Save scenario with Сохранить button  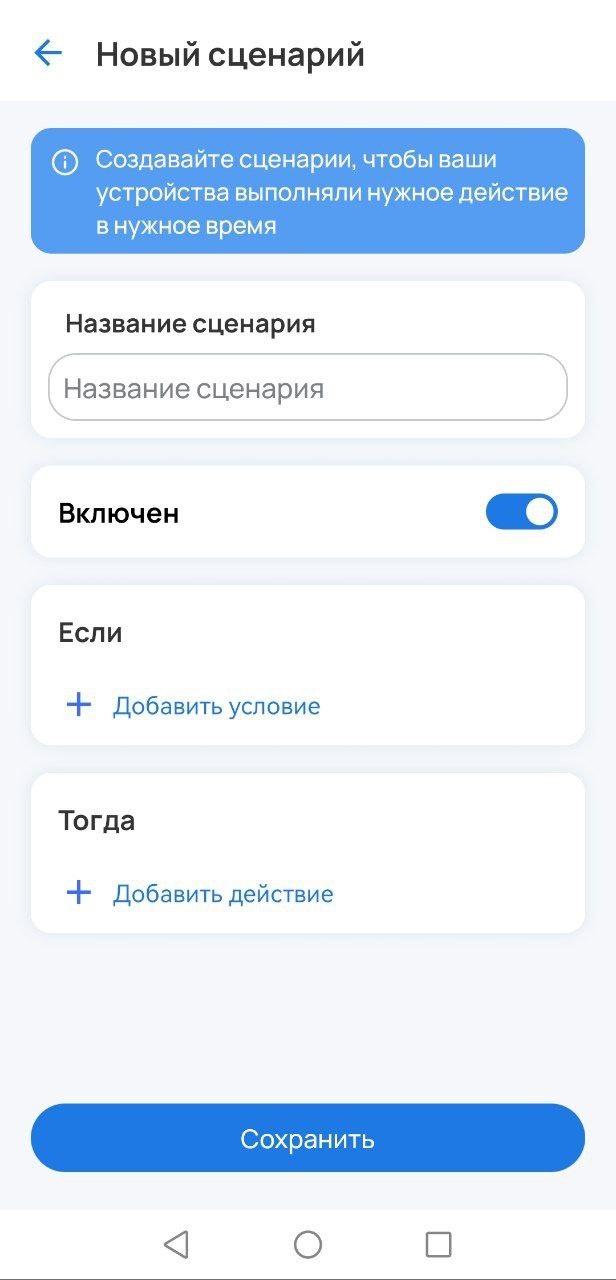307,1138
